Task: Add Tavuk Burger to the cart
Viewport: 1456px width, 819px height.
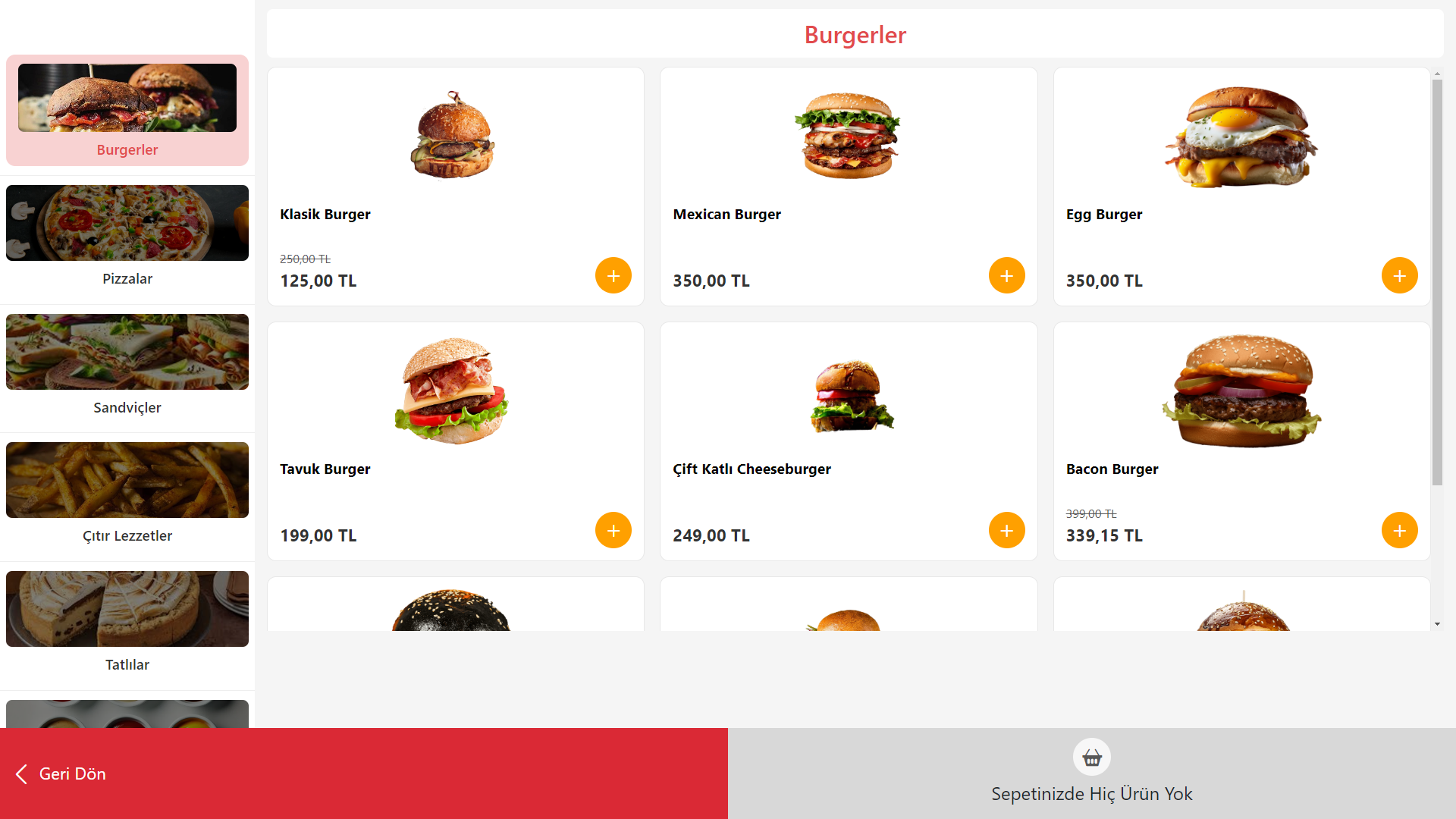Action: pos(613,531)
